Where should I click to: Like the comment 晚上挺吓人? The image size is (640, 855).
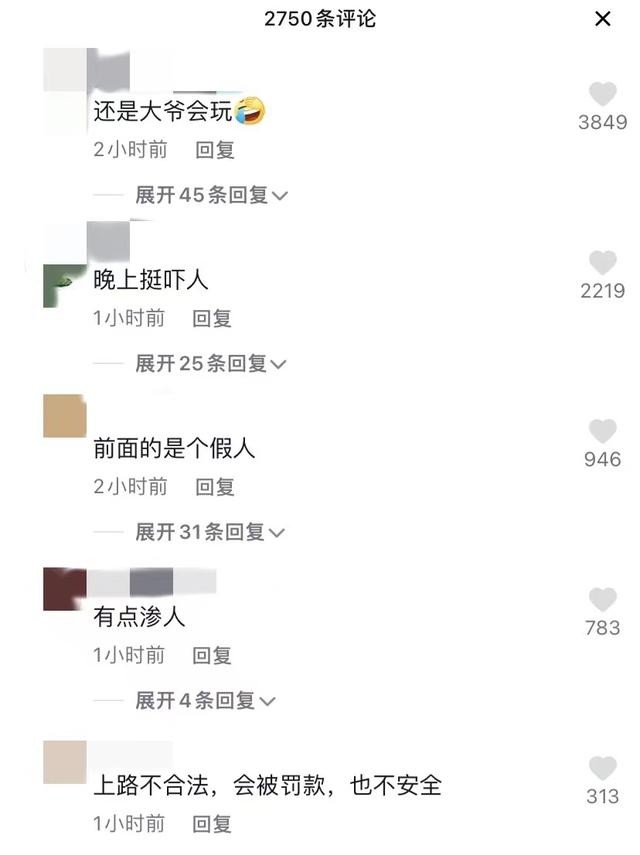603,263
